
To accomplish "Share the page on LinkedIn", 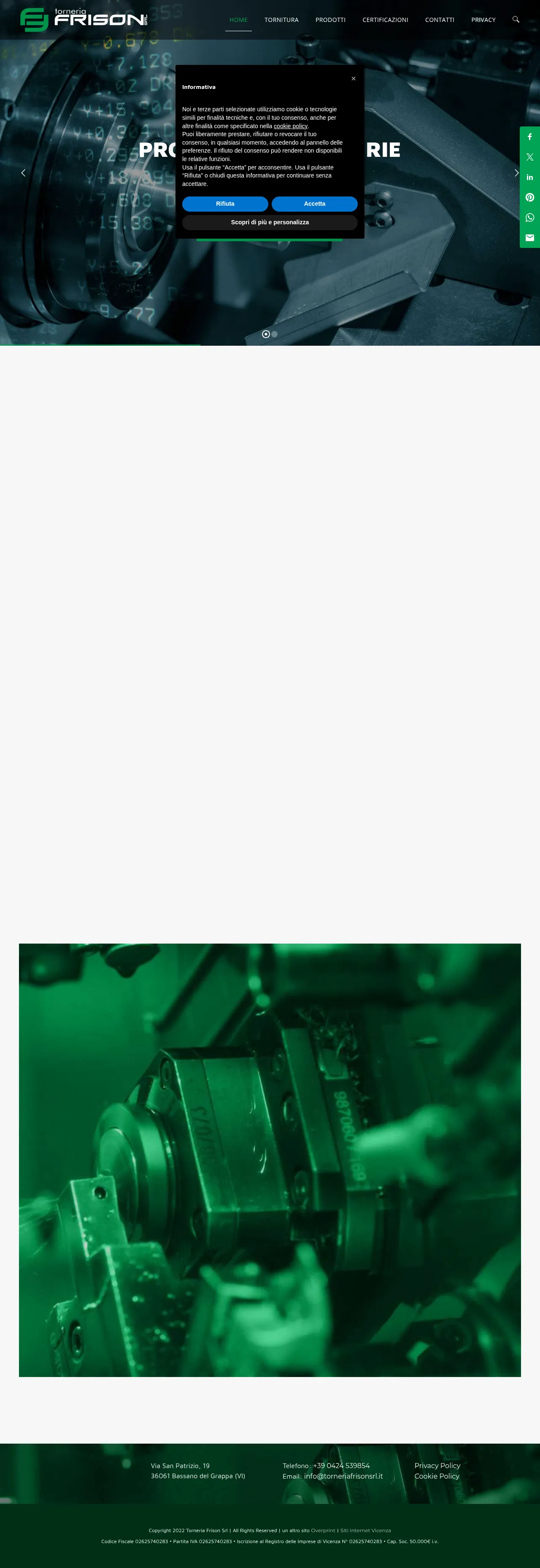I will click(x=529, y=177).
